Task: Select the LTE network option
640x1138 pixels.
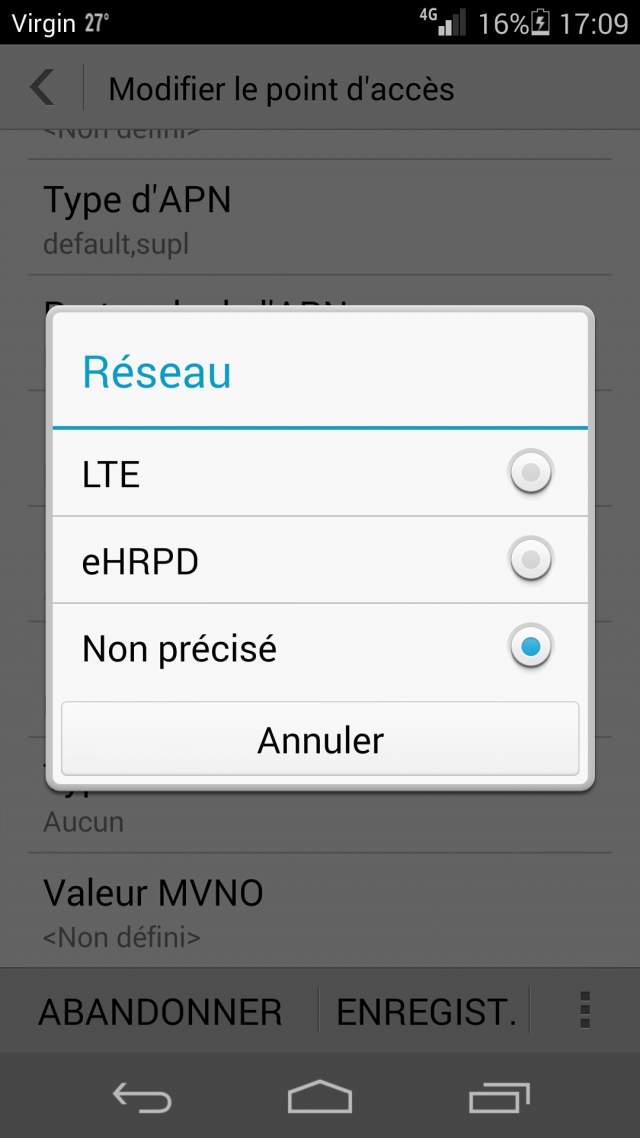Action: click(x=320, y=474)
